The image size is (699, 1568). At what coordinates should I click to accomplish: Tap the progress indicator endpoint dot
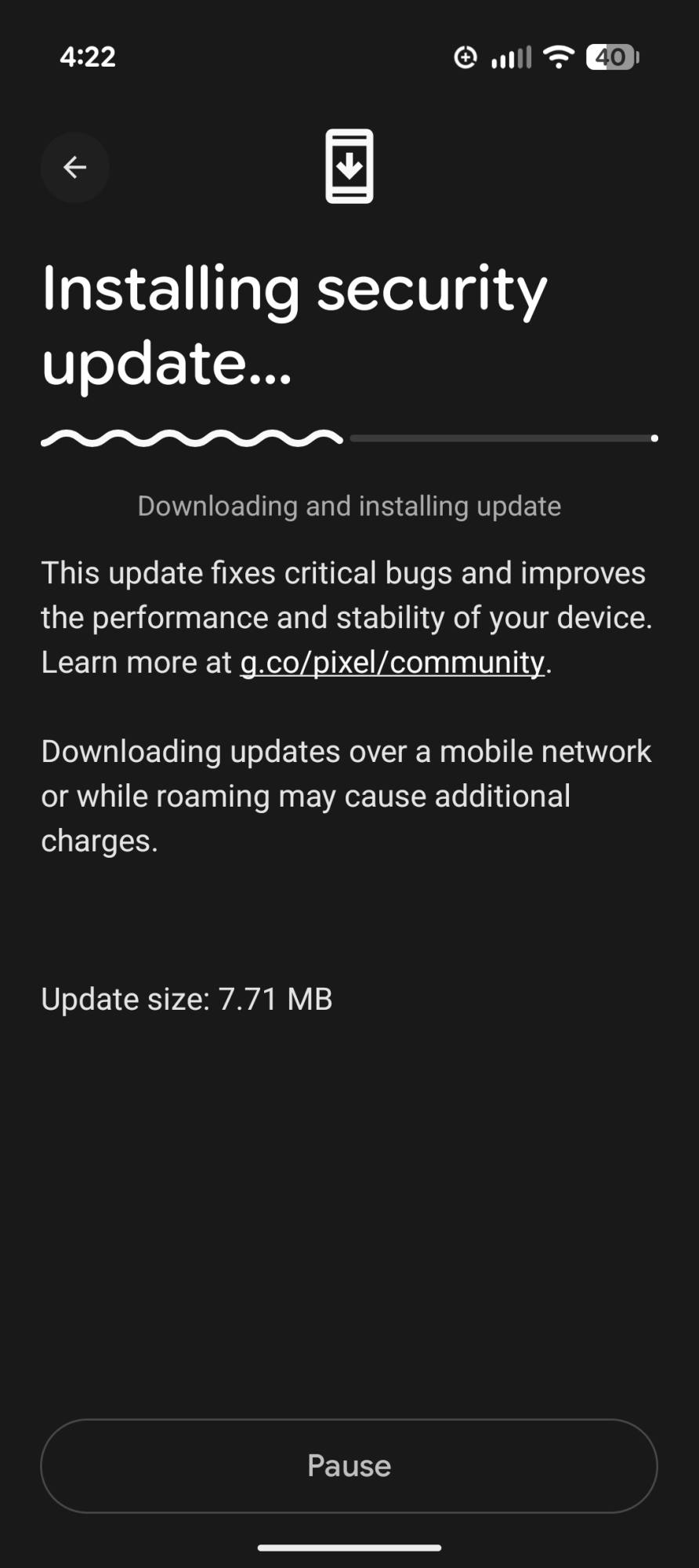[x=656, y=439]
